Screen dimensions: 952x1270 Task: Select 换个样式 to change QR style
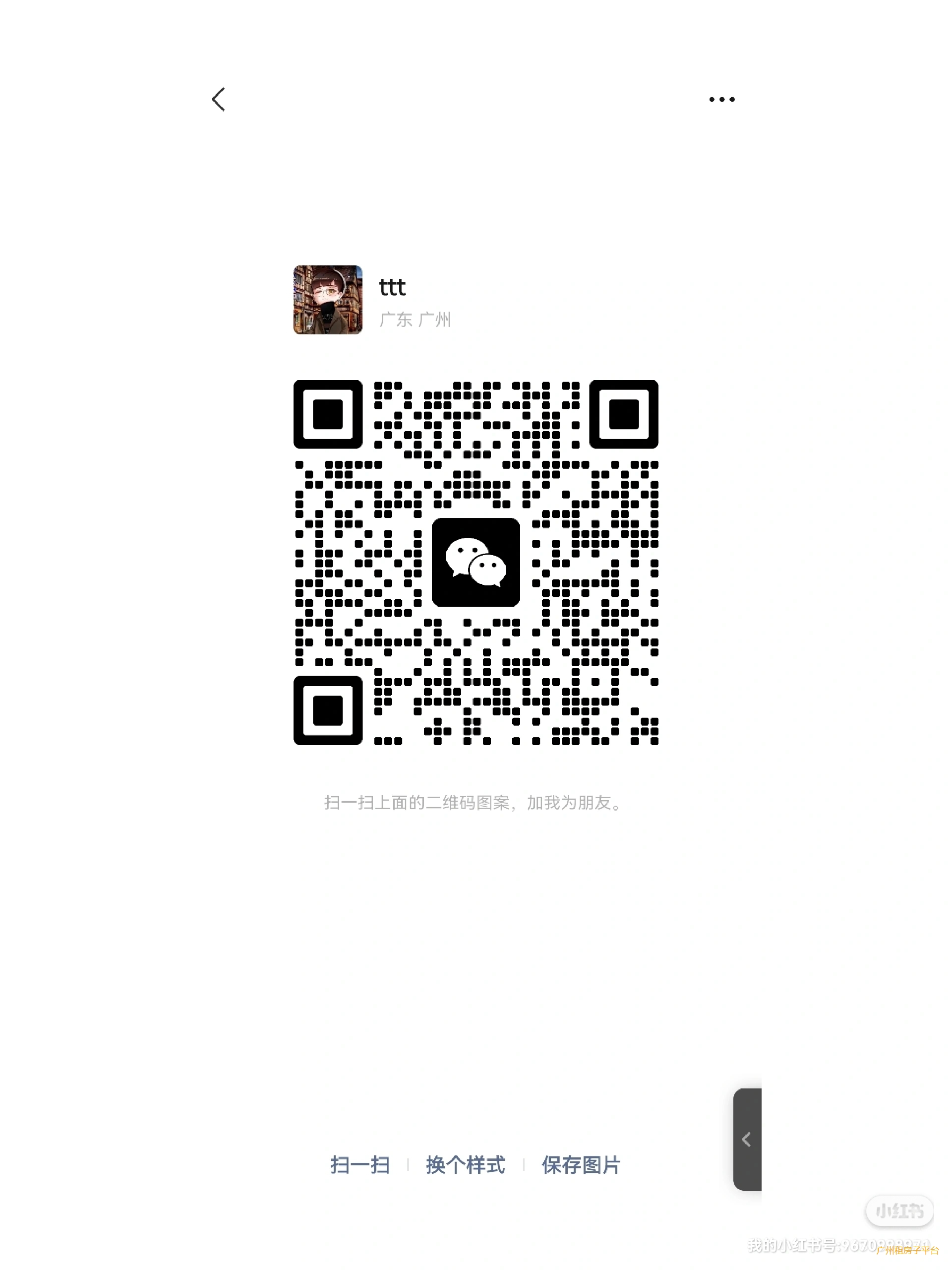(466, 1165)
